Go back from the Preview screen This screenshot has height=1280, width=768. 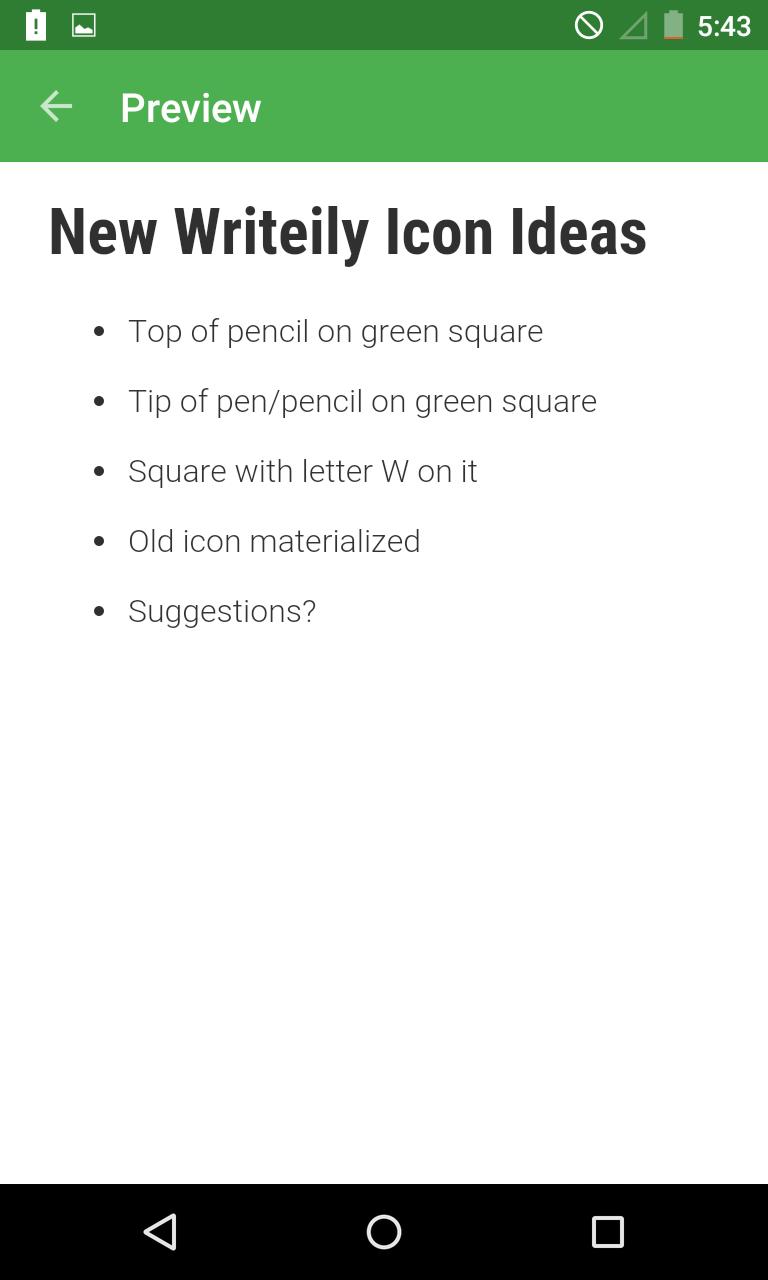pos(56,106)
